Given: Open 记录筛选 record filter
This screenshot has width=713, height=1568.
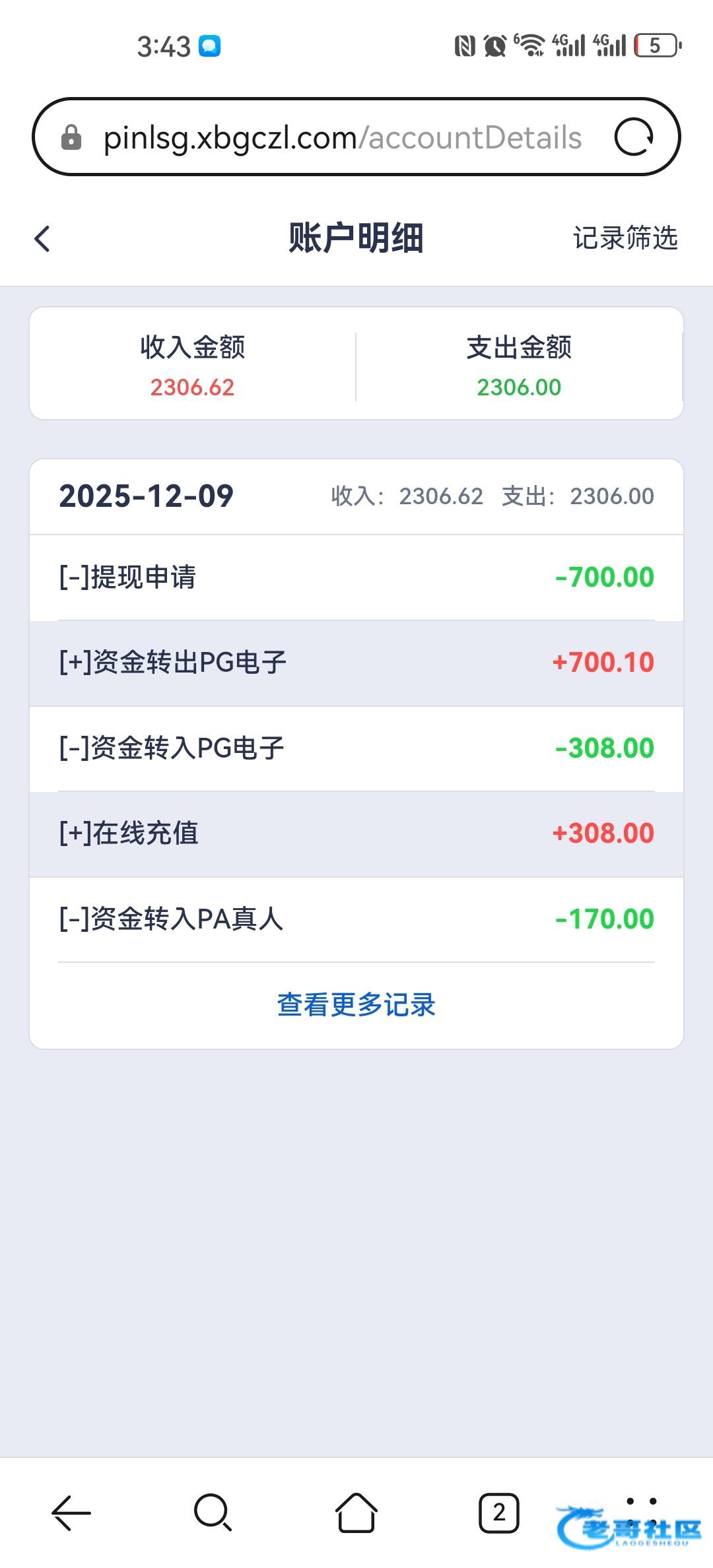Looking at the screenshot, I should coord(625,238).
